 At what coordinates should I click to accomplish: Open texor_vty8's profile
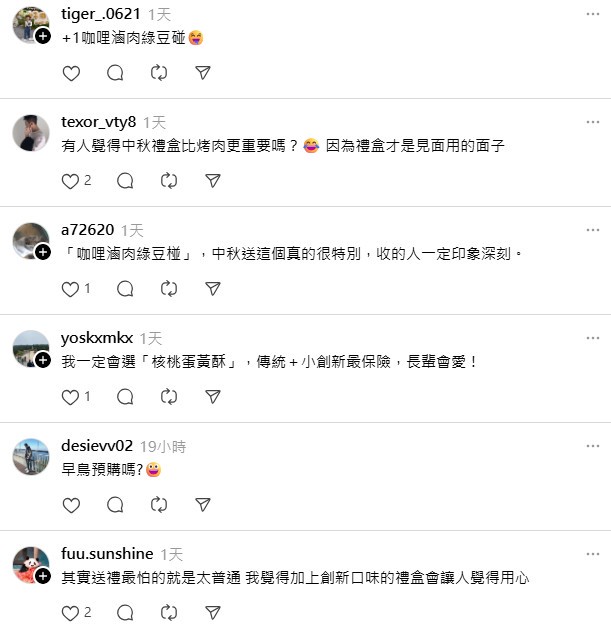[x=98, y=122]
